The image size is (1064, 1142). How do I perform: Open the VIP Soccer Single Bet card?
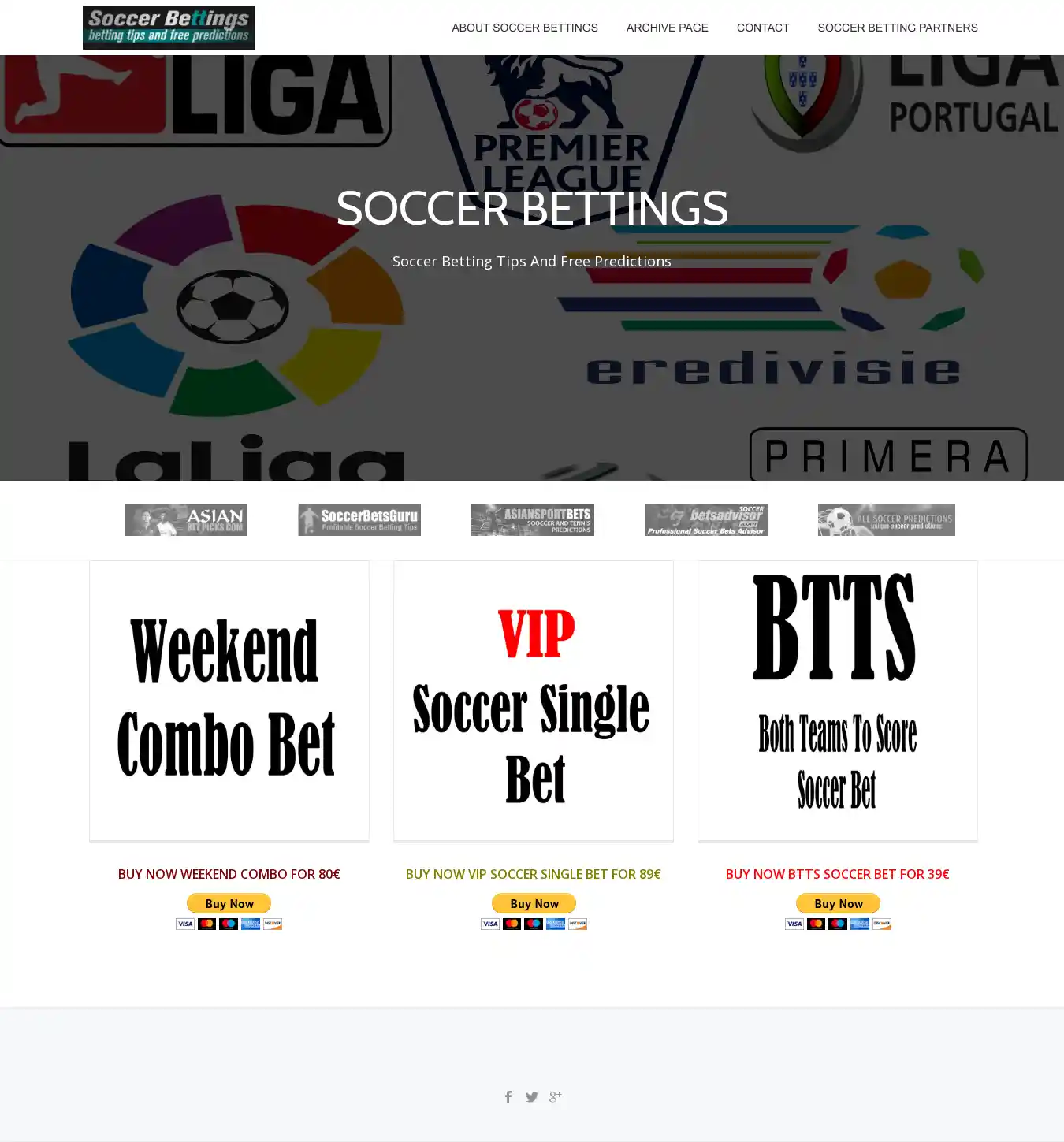534,701
